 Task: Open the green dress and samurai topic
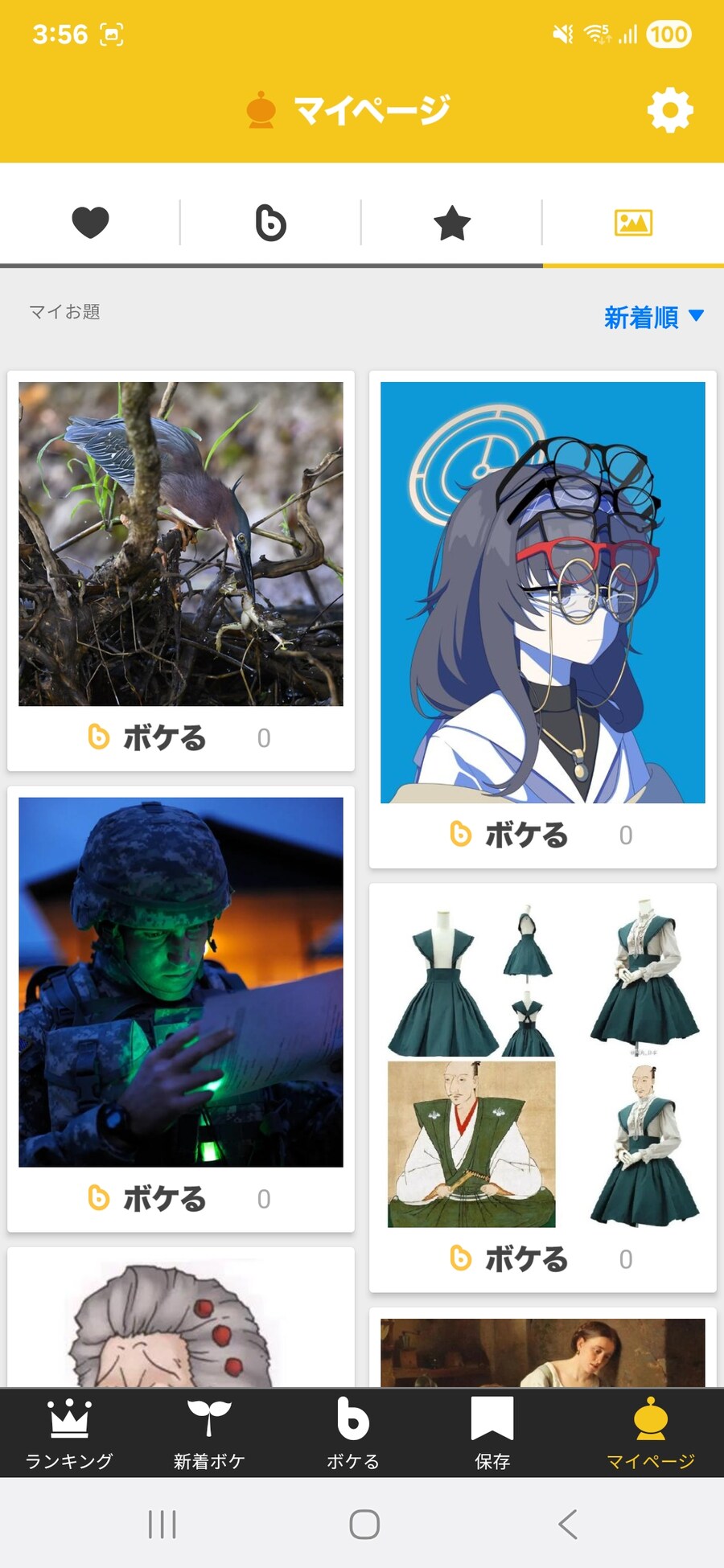tap(543, 1064)
